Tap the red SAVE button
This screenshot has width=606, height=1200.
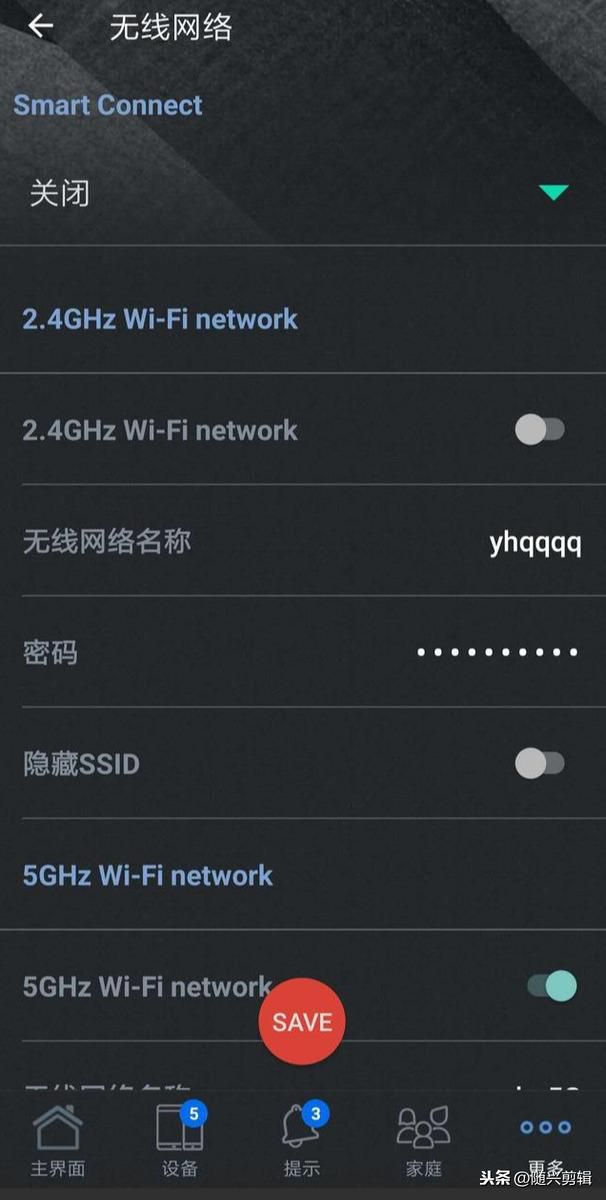302,1022
